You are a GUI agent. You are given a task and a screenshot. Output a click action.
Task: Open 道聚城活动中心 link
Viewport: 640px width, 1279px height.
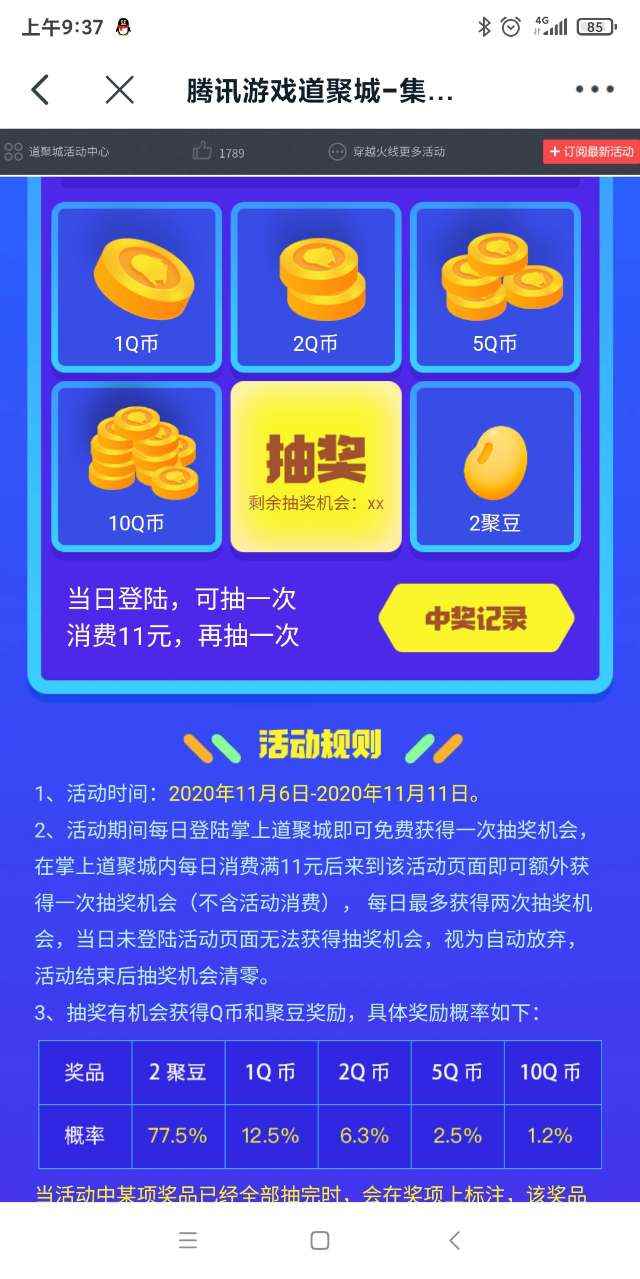pos(58,152)
